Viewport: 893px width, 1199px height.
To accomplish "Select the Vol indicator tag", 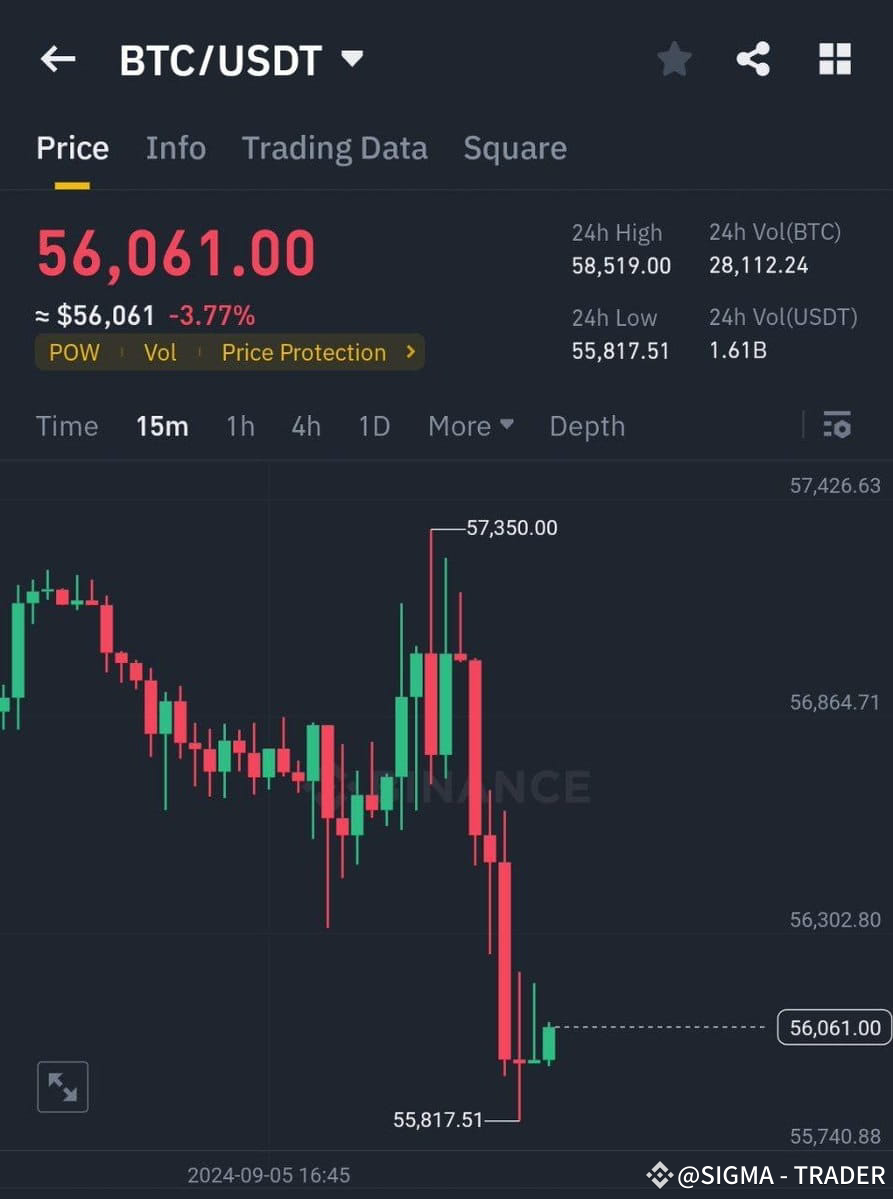I will tap(160, 352).
